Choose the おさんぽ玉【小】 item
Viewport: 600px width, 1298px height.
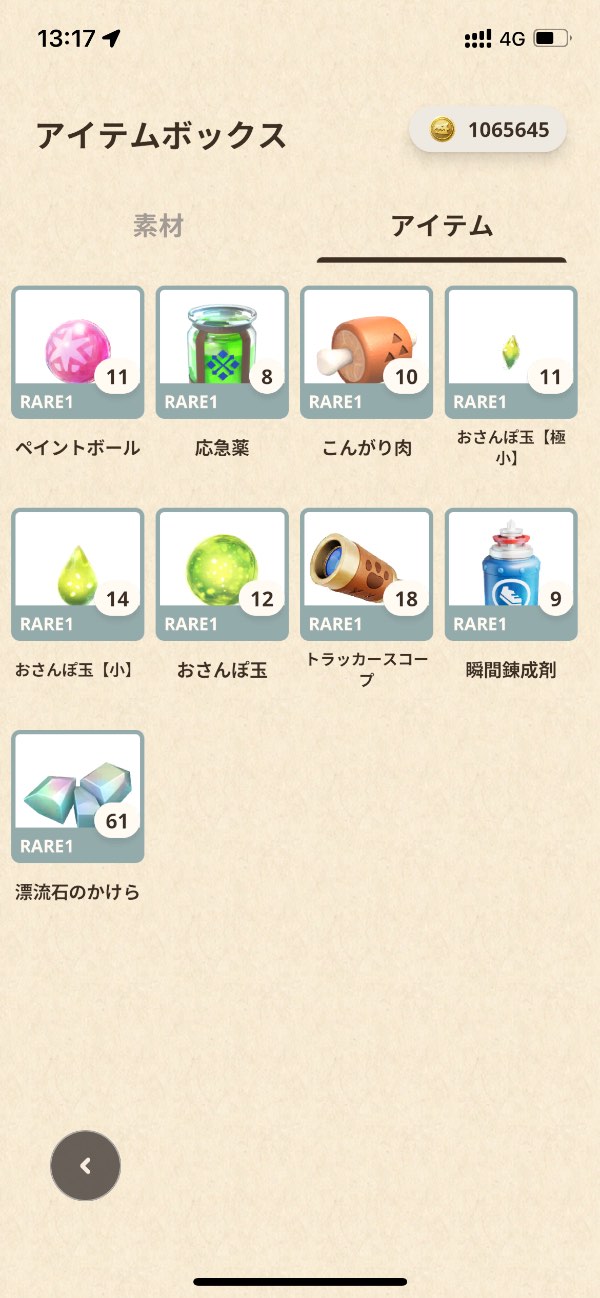[x=78, y=574]
